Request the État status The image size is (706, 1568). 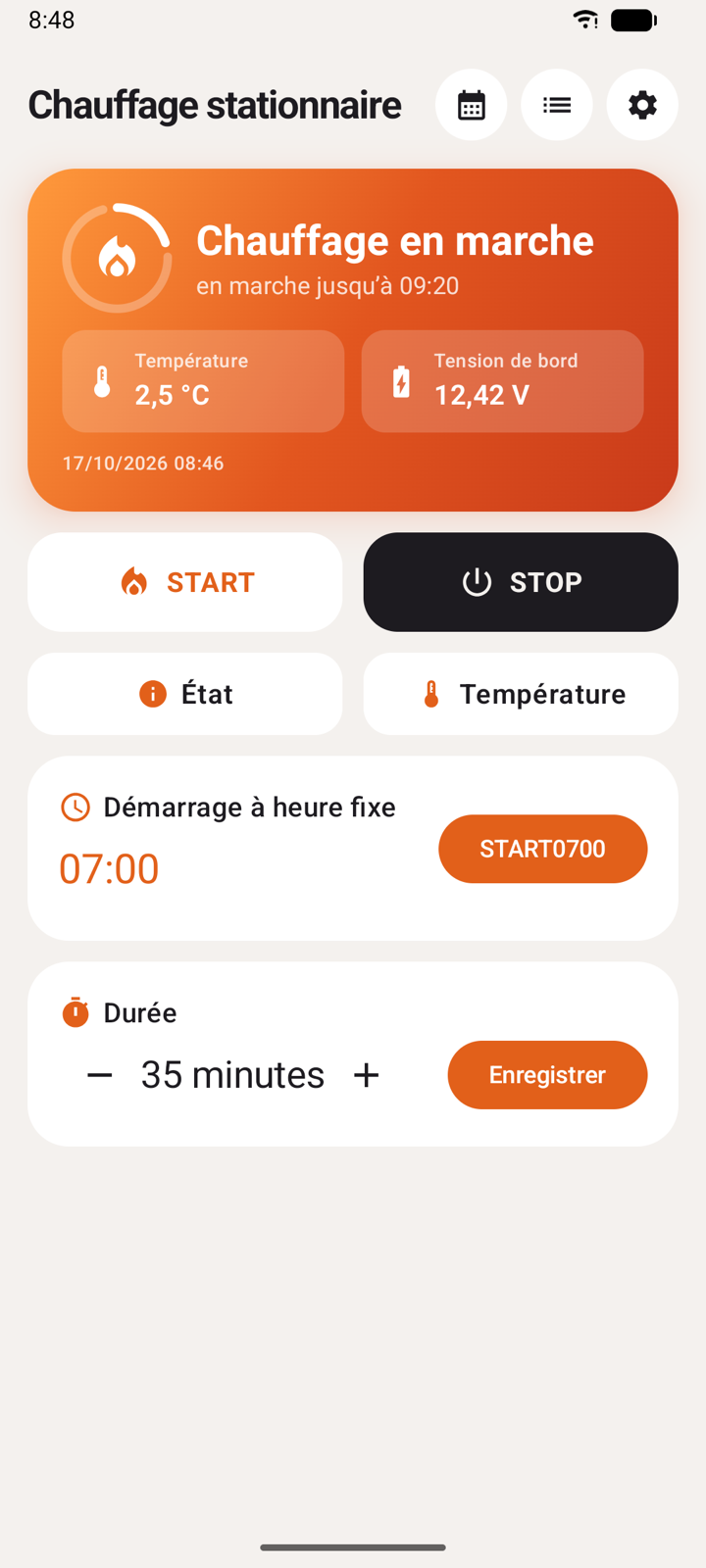coord(185,694)
